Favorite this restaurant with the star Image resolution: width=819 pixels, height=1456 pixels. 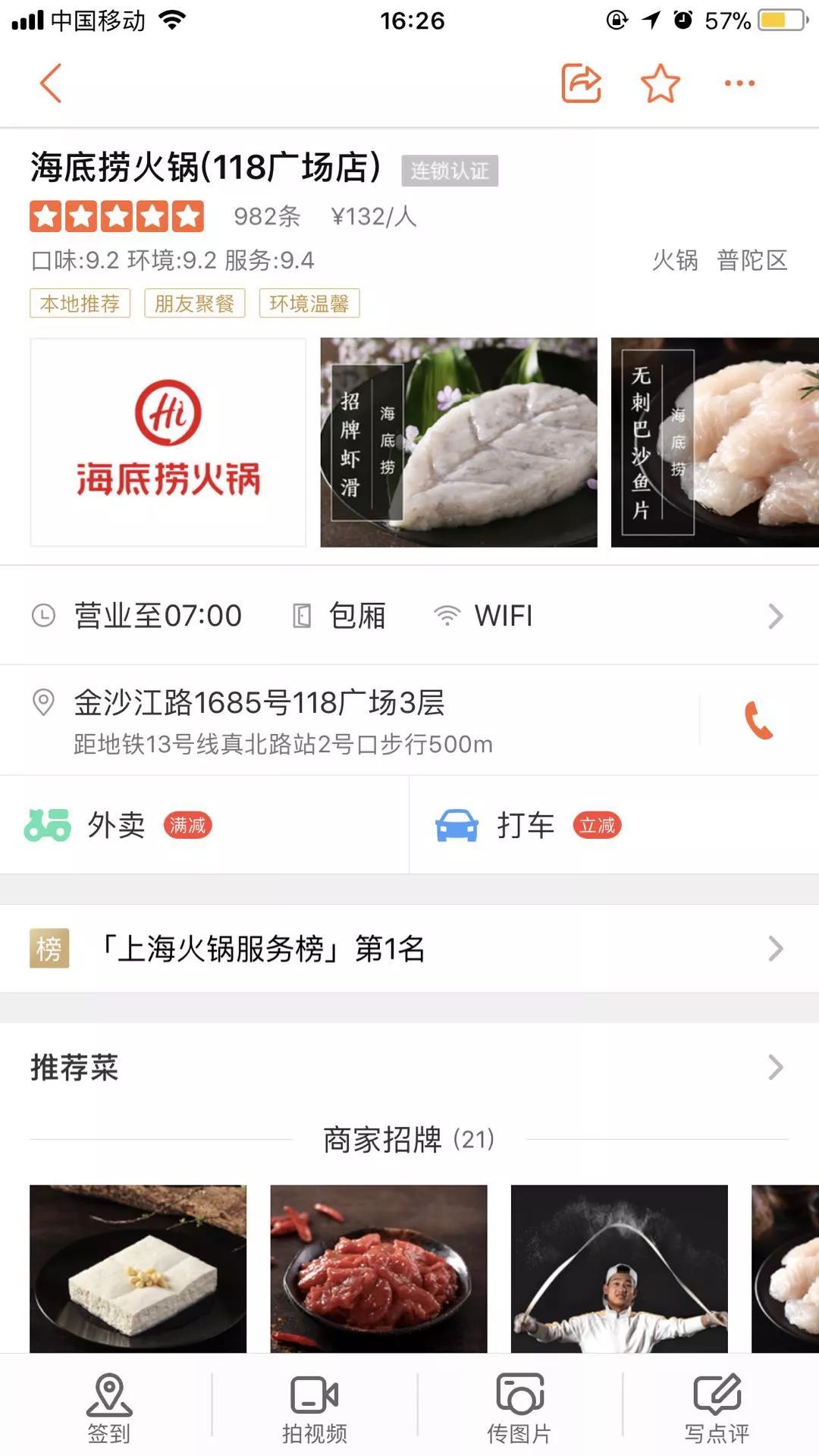point(661,83)
